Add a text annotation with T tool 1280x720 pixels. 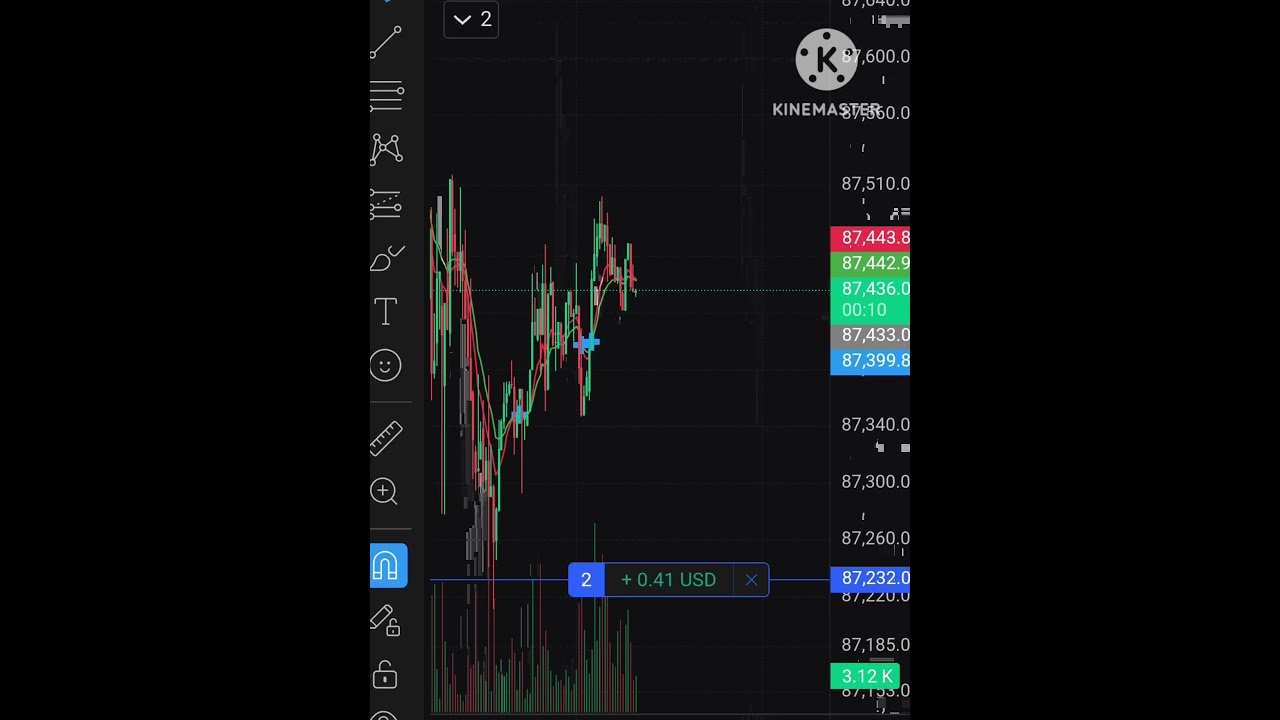click(x=386, y=311)
